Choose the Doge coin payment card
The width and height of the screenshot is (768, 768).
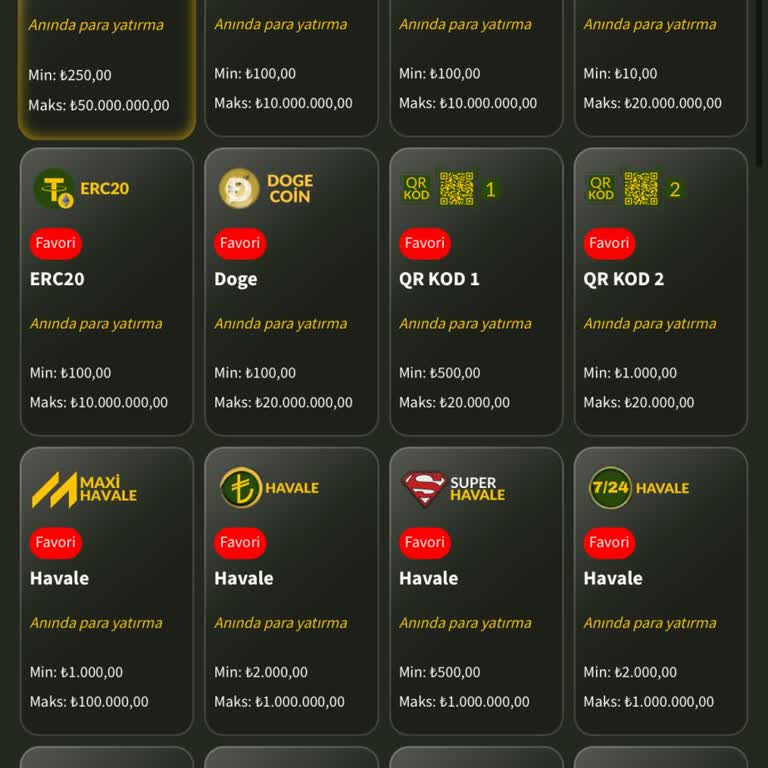coord(291,292)
